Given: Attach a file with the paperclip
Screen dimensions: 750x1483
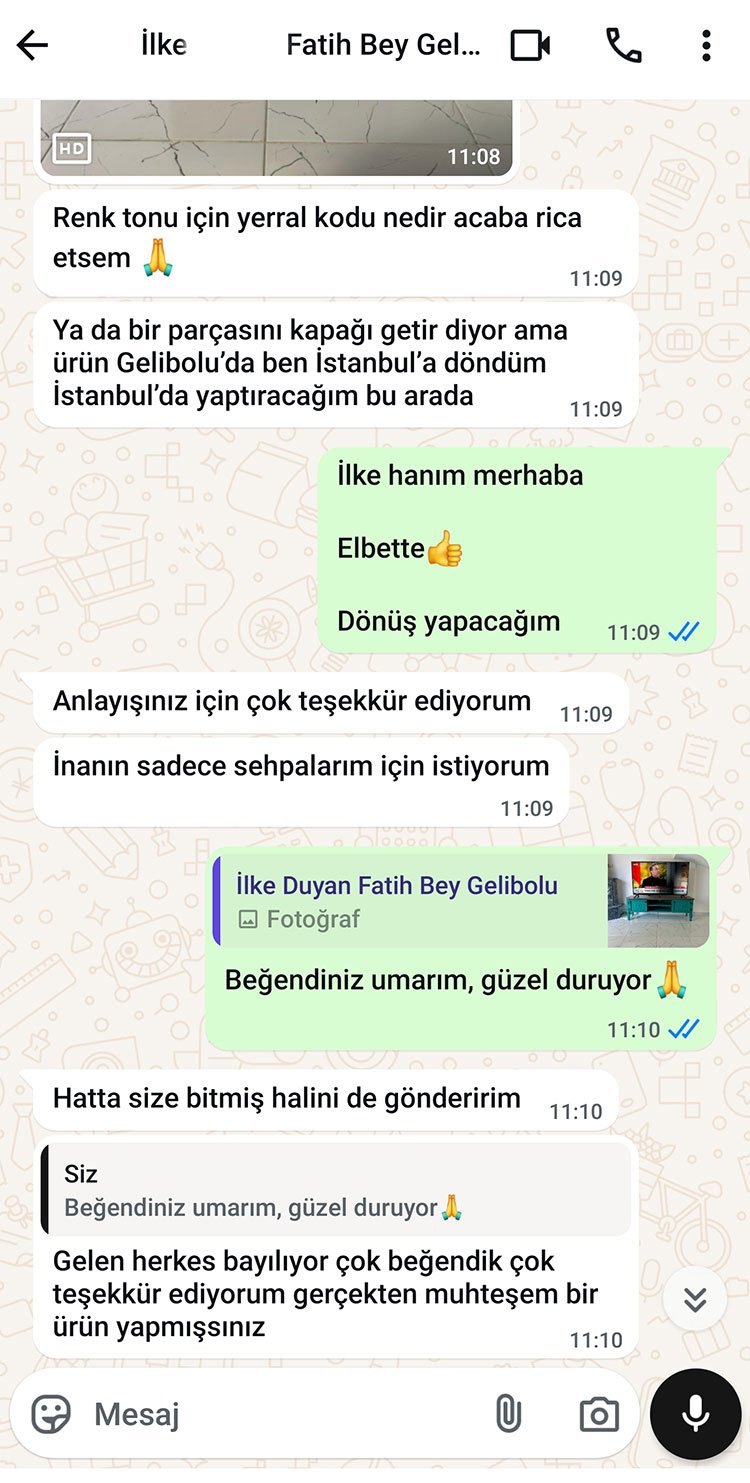Looking at the screenshot, I should (x=508, y=1414).
